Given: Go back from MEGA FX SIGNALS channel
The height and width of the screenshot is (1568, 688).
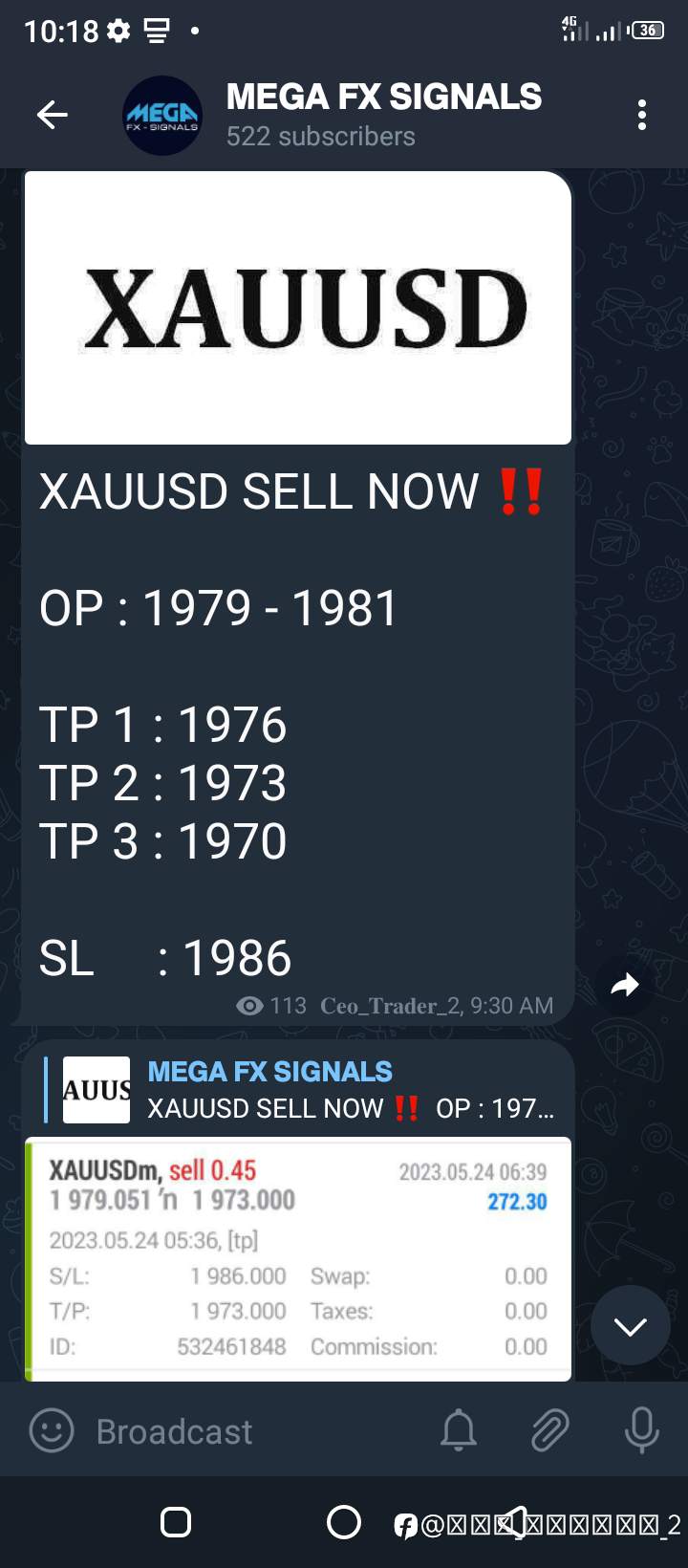Looking at the screenshot, I should pos(53,116).
